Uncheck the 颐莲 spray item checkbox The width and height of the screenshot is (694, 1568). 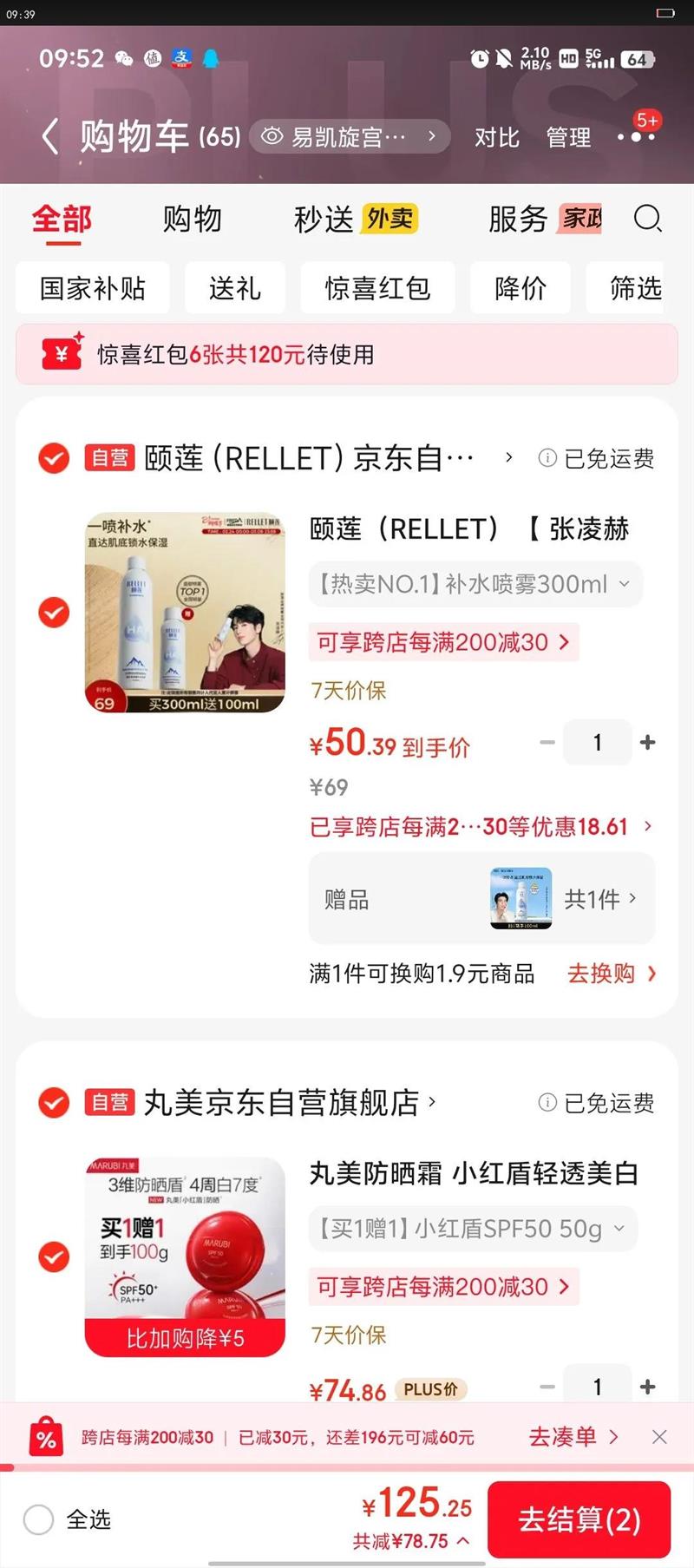(x=54, y=613)
